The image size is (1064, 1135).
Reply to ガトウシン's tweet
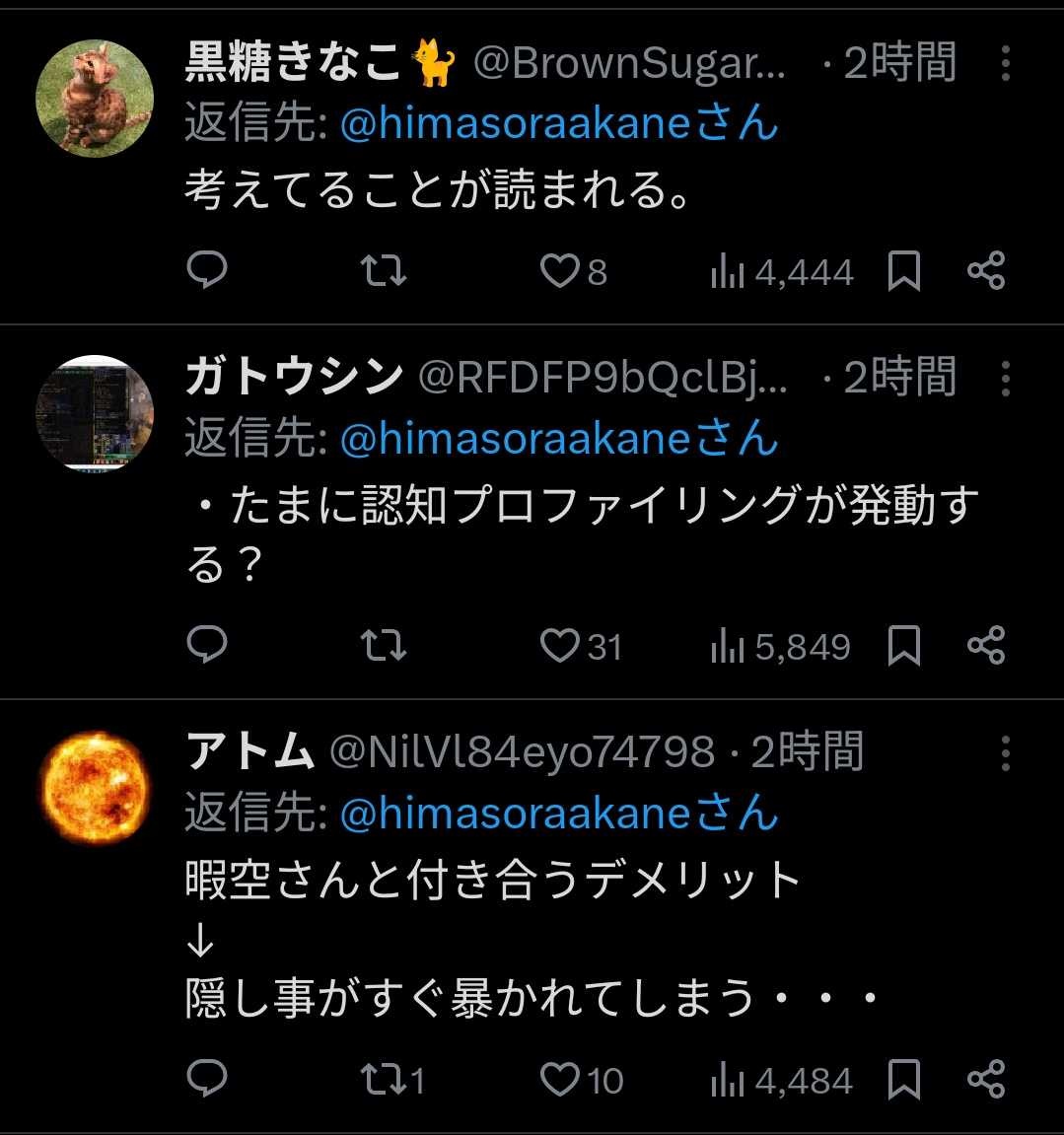point(207,645)
